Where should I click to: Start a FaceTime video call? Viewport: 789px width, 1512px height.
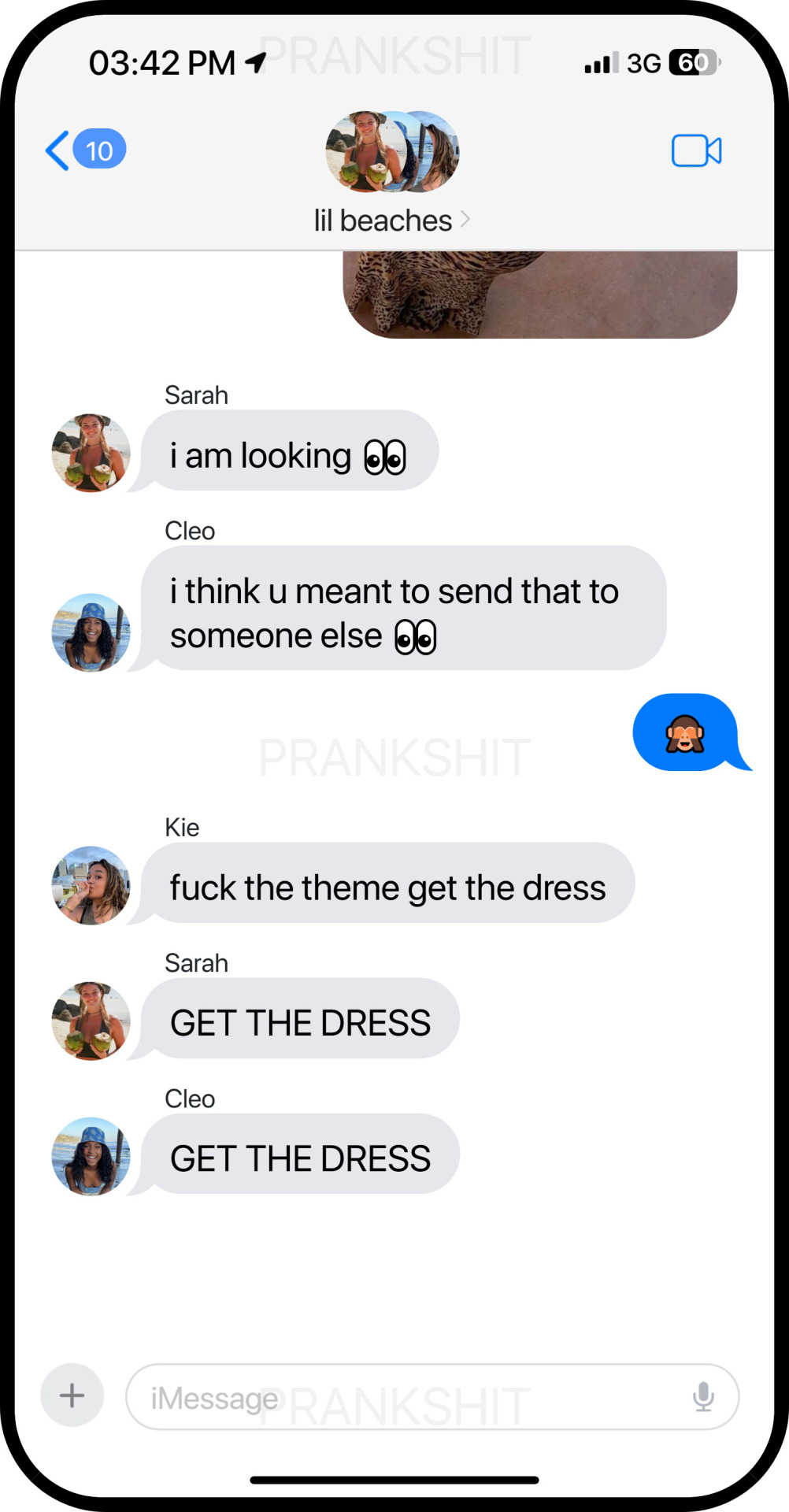pyautogui.click(x=696, y=150)
